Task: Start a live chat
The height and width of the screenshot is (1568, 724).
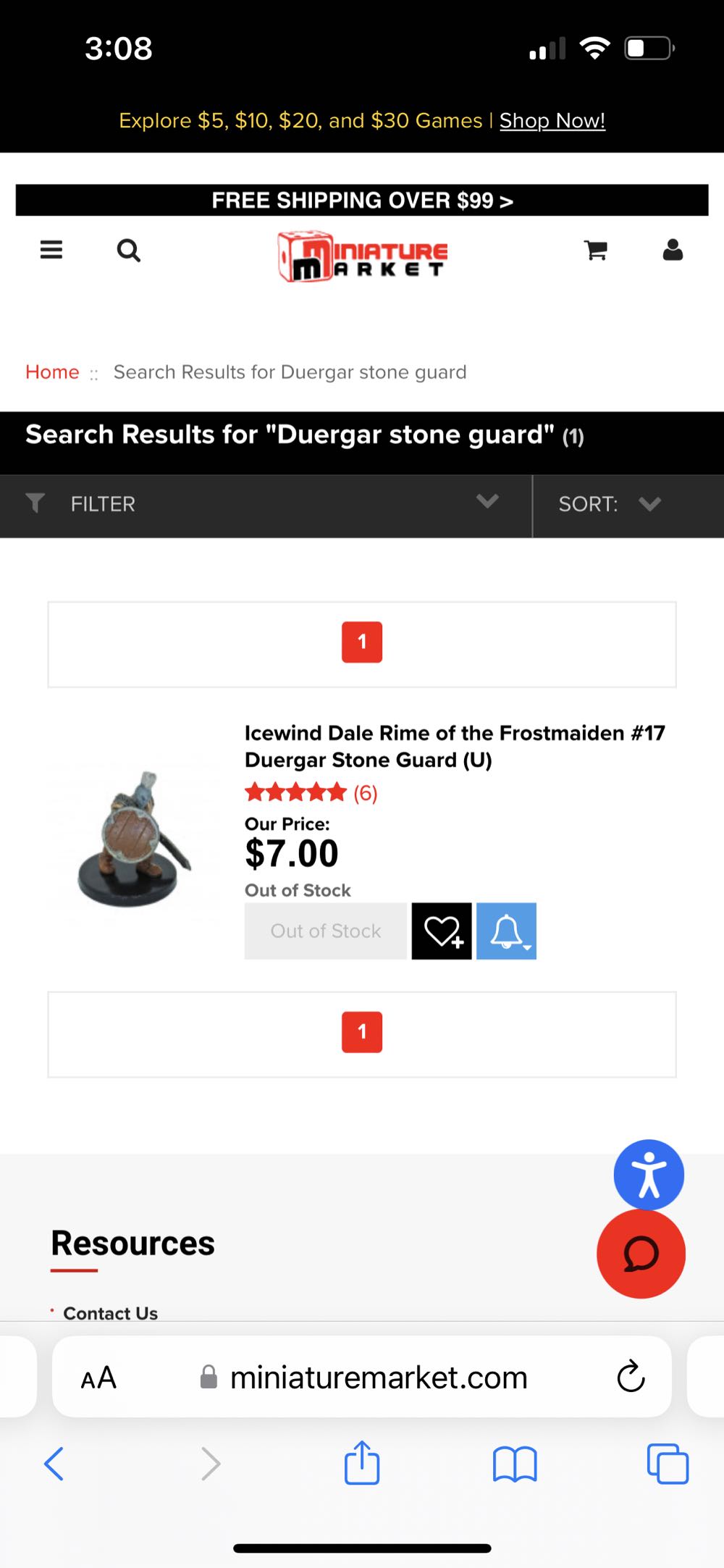Action: pos(641,1254)
